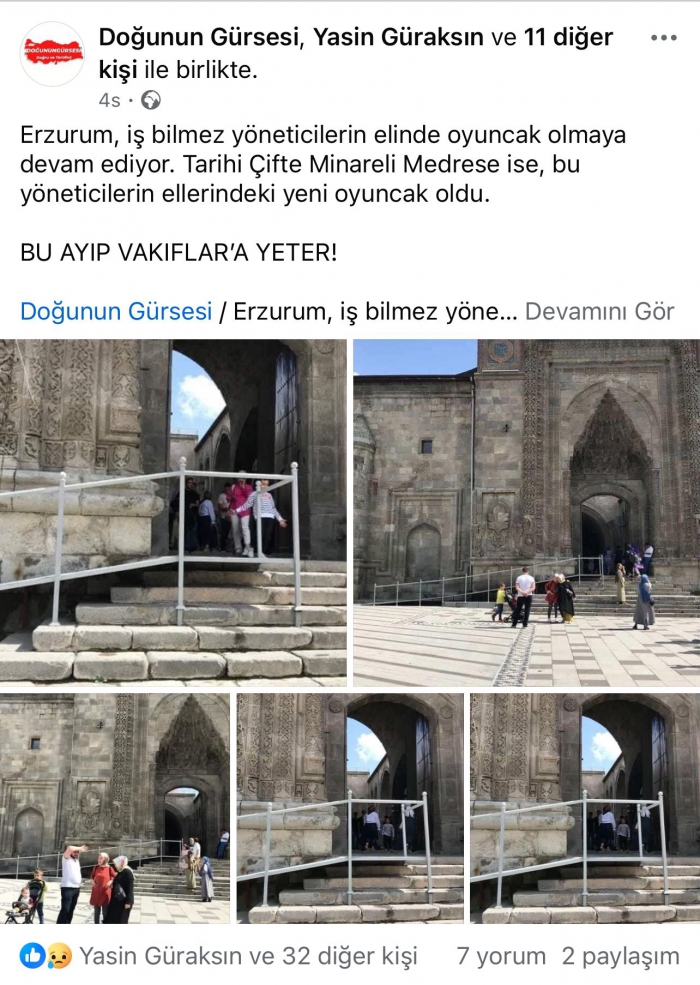Open bottom-right photo of the entrance railing
Image resolution: width=700 pixels, height=985 pixels.
coord(585,808)
